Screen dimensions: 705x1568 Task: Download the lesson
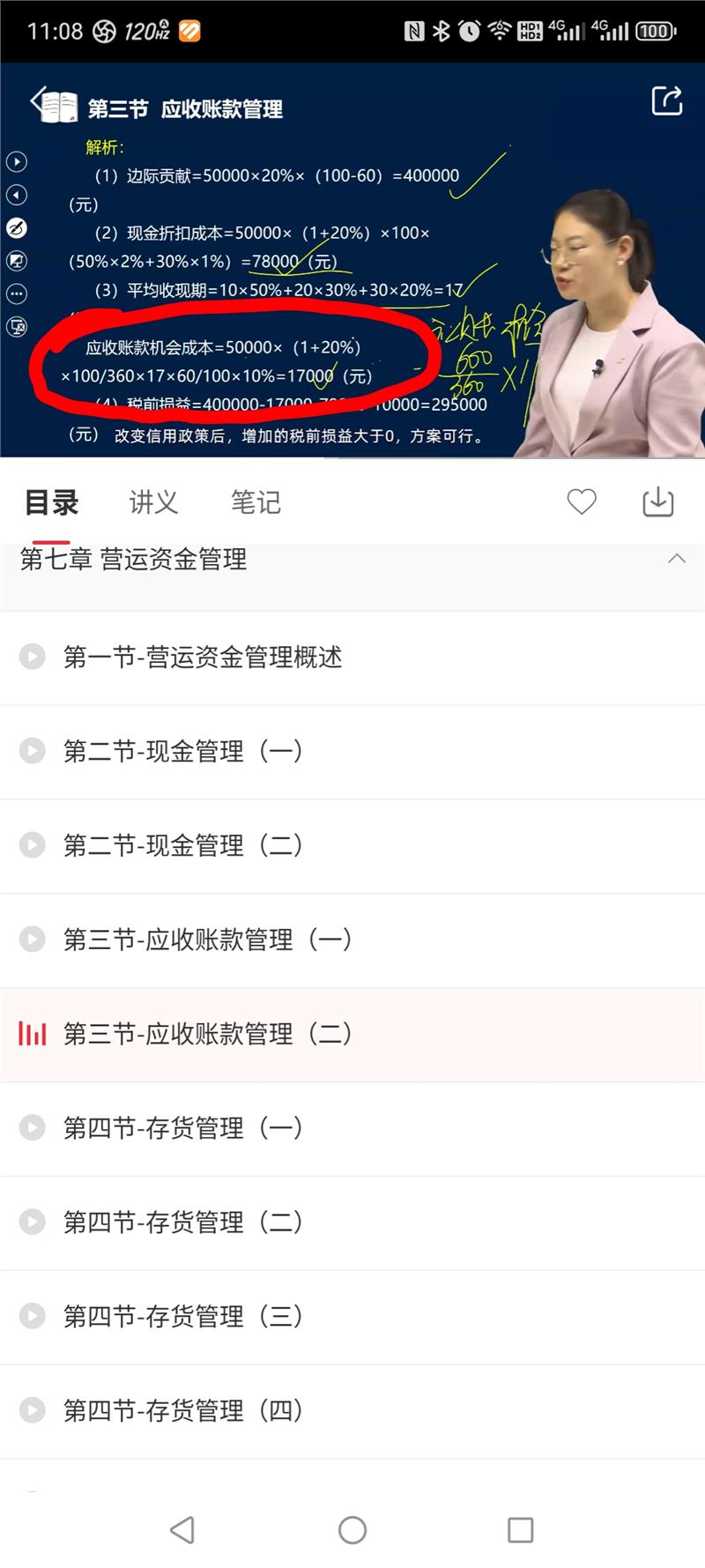[658, 502]
